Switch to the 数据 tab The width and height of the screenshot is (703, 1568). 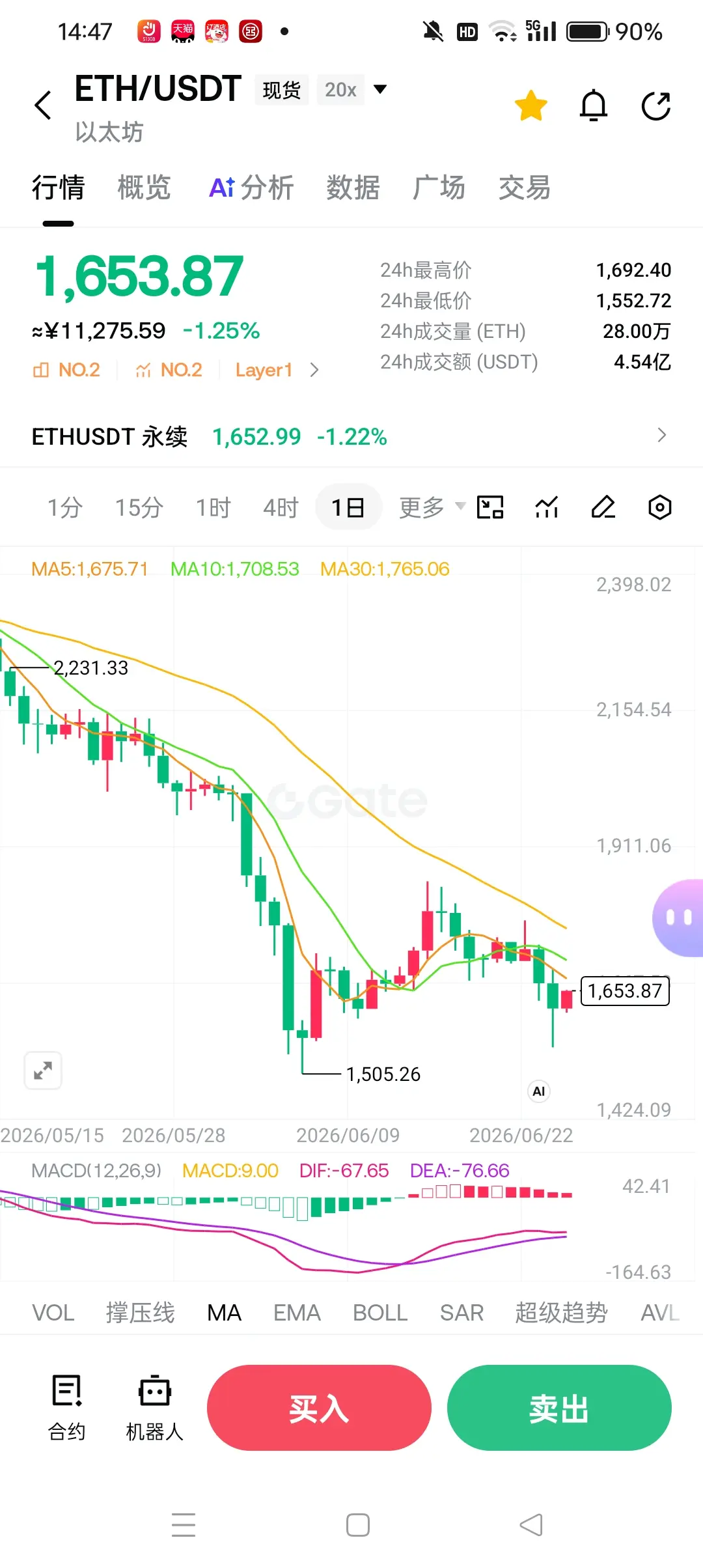pyautogui.click(x=353, y=188)
